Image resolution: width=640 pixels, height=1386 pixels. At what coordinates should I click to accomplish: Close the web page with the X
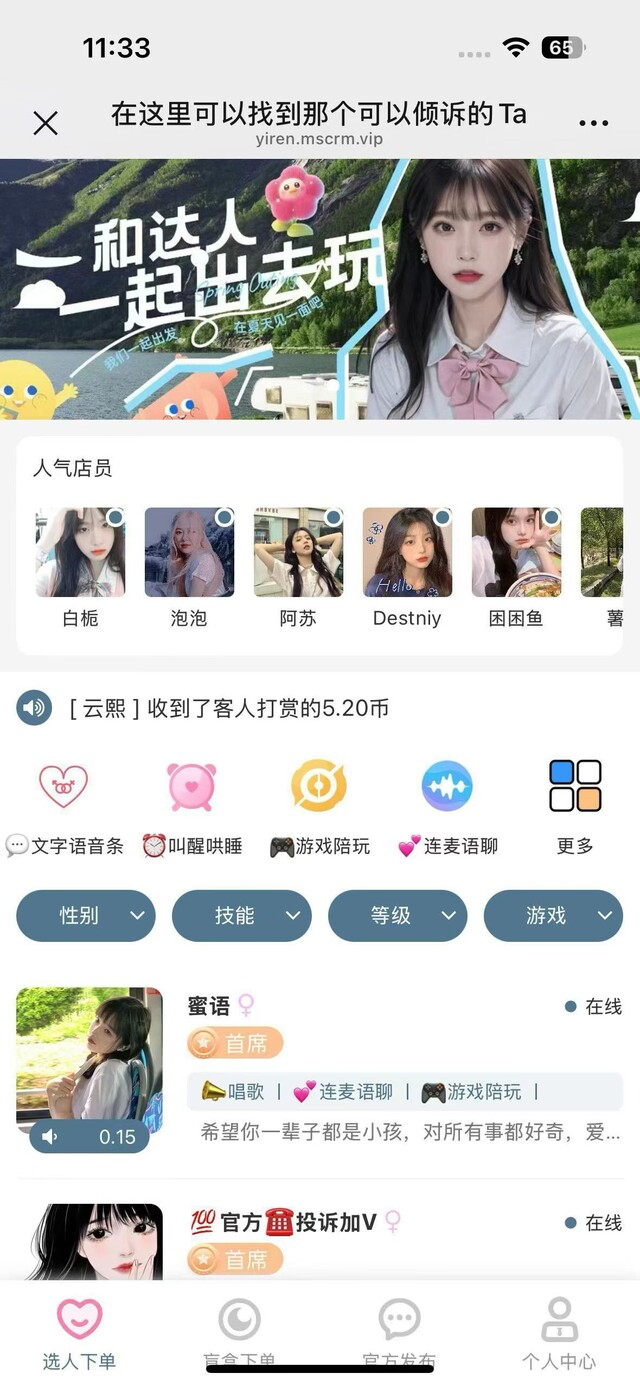click(x=46, y=123)
